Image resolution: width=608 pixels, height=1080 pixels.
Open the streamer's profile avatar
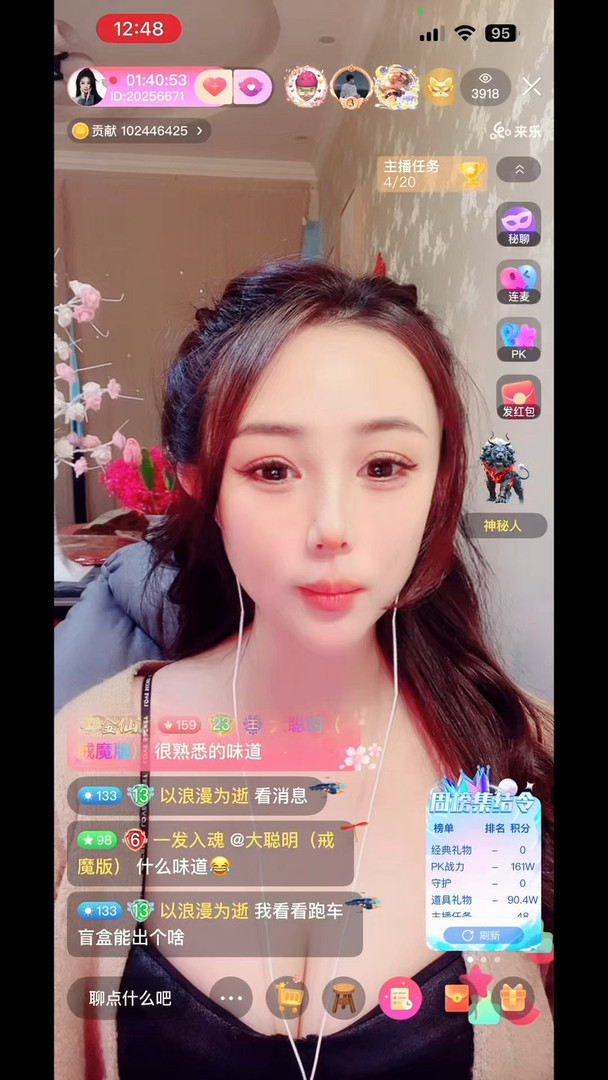tap(86, 87)
